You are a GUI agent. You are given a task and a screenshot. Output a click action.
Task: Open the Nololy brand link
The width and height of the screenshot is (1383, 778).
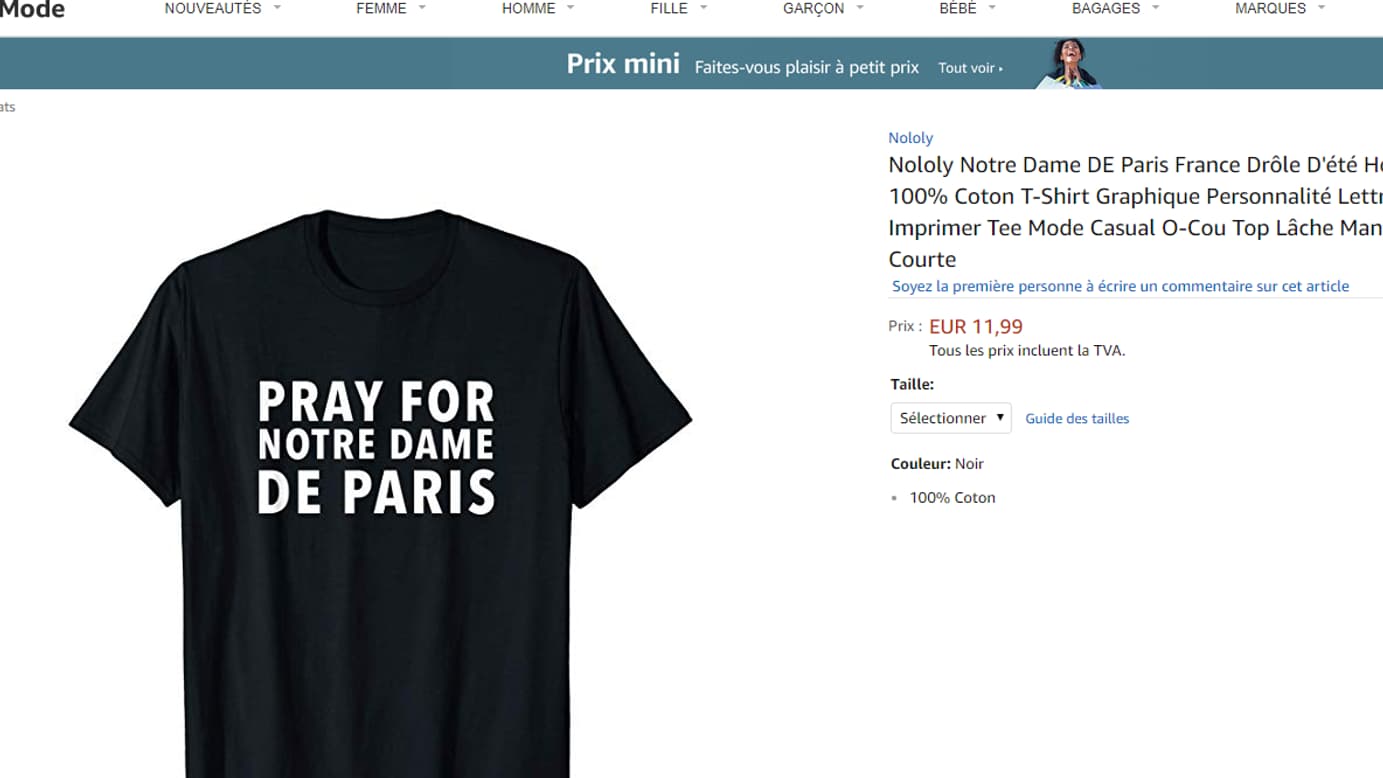pos(910,138)
